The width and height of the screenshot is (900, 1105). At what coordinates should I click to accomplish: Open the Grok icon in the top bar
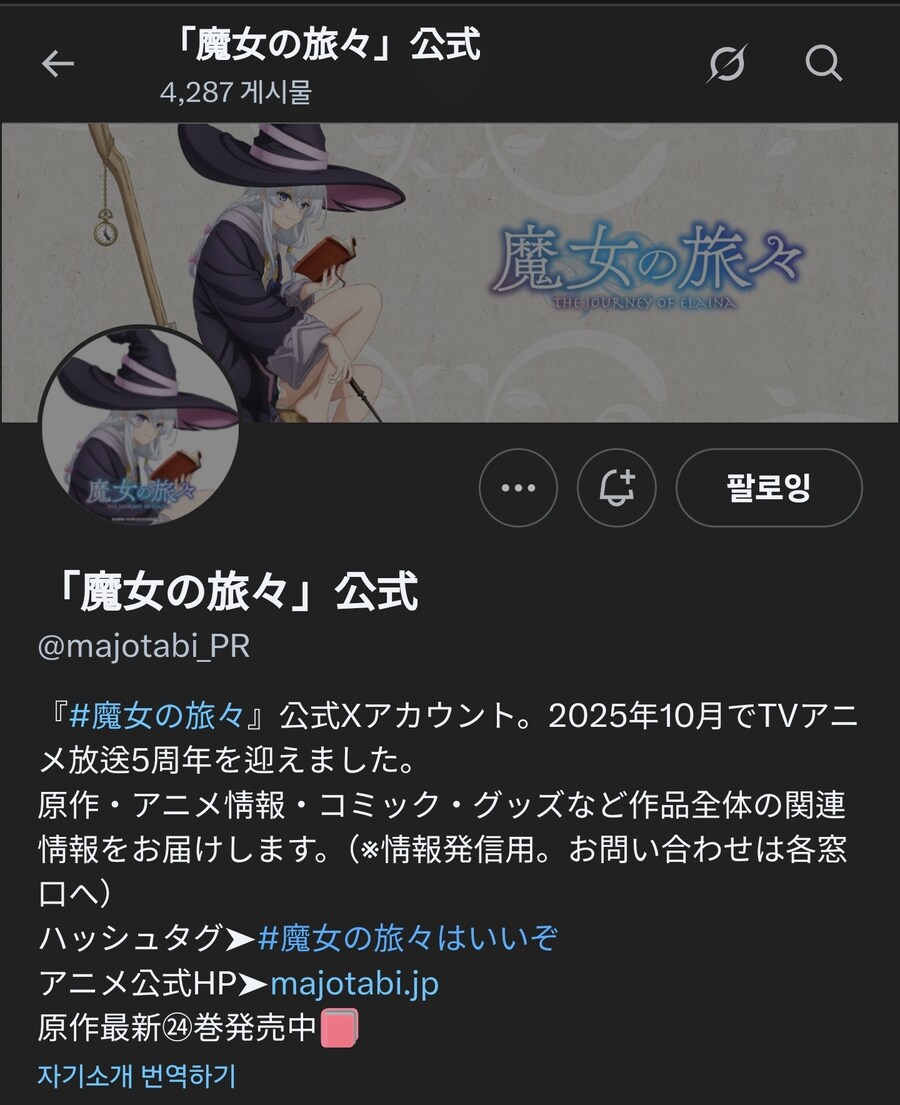727,65
